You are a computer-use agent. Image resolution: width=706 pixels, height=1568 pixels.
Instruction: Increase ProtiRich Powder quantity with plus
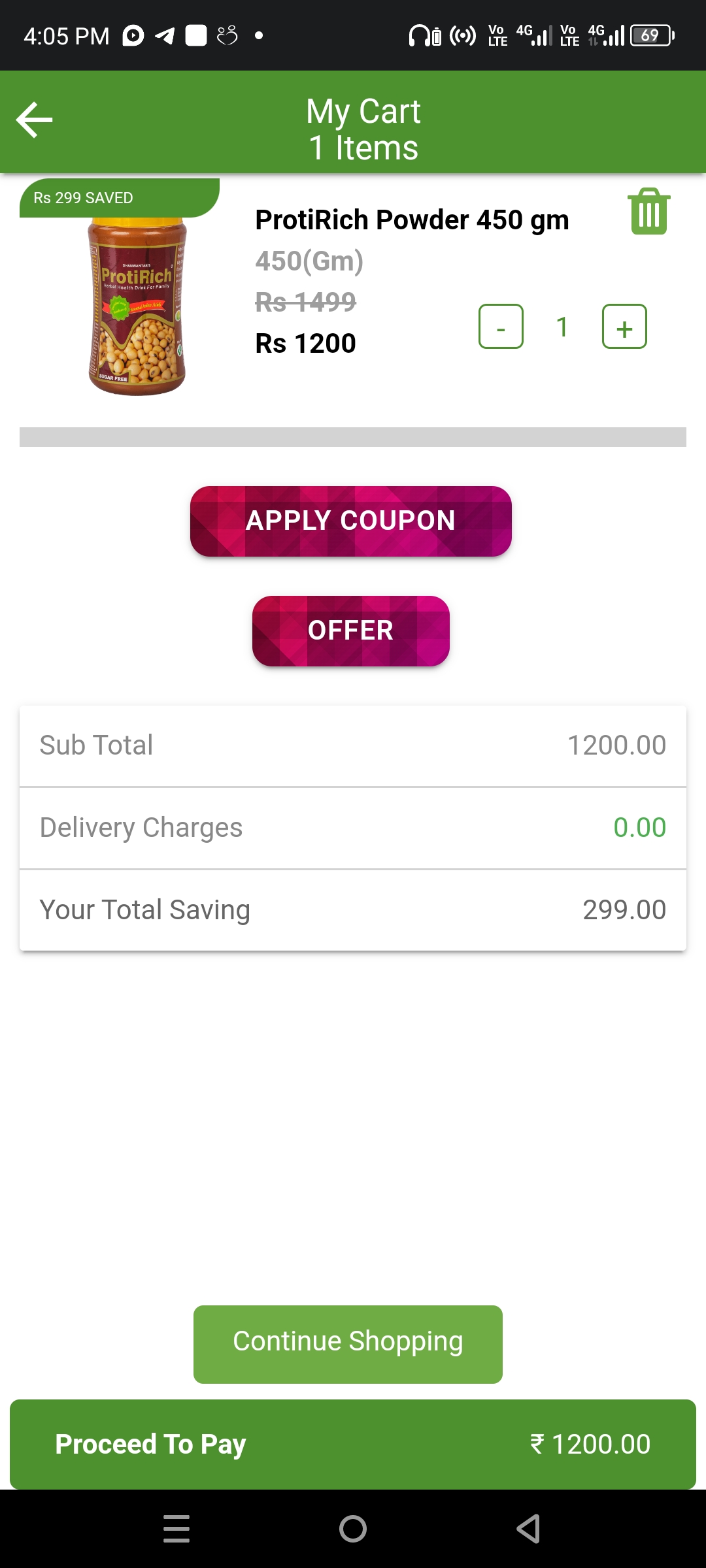pos(624,327)
